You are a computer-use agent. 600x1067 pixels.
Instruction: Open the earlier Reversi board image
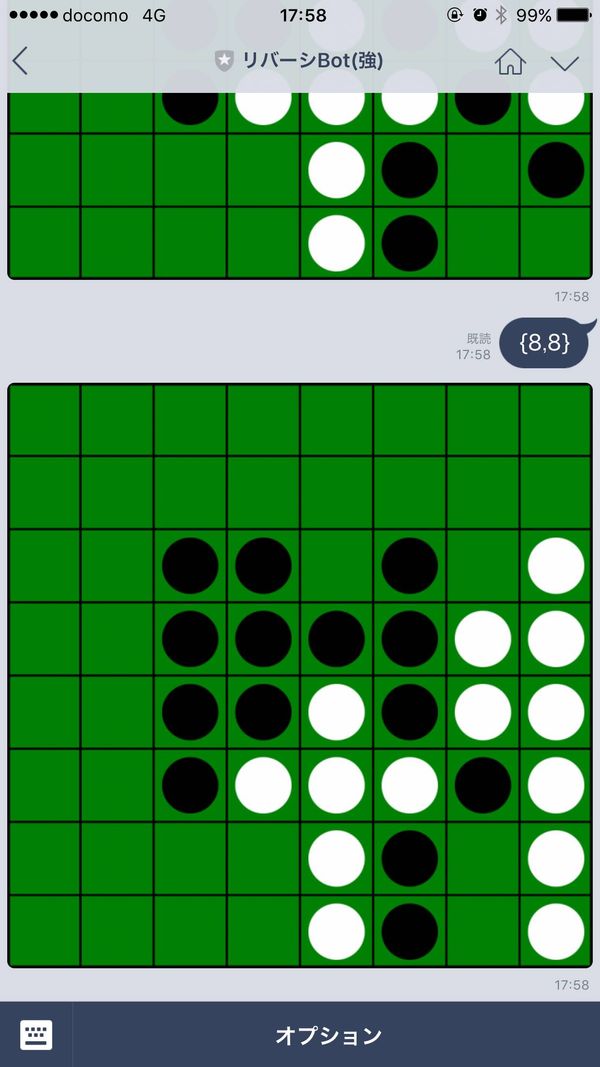click(299, 185)
